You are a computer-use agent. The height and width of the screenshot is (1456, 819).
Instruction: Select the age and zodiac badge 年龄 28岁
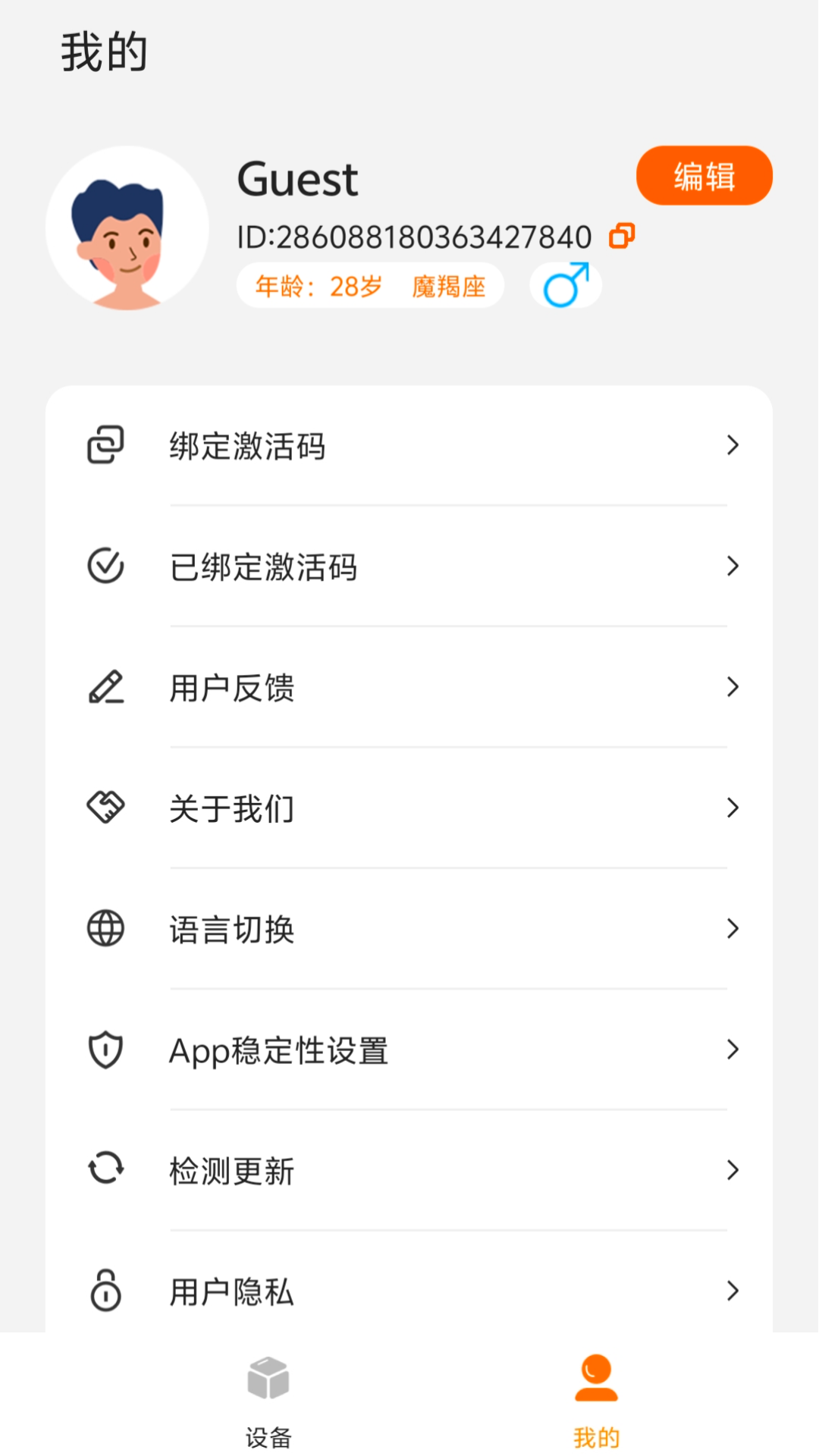click(x=370, y=286)
